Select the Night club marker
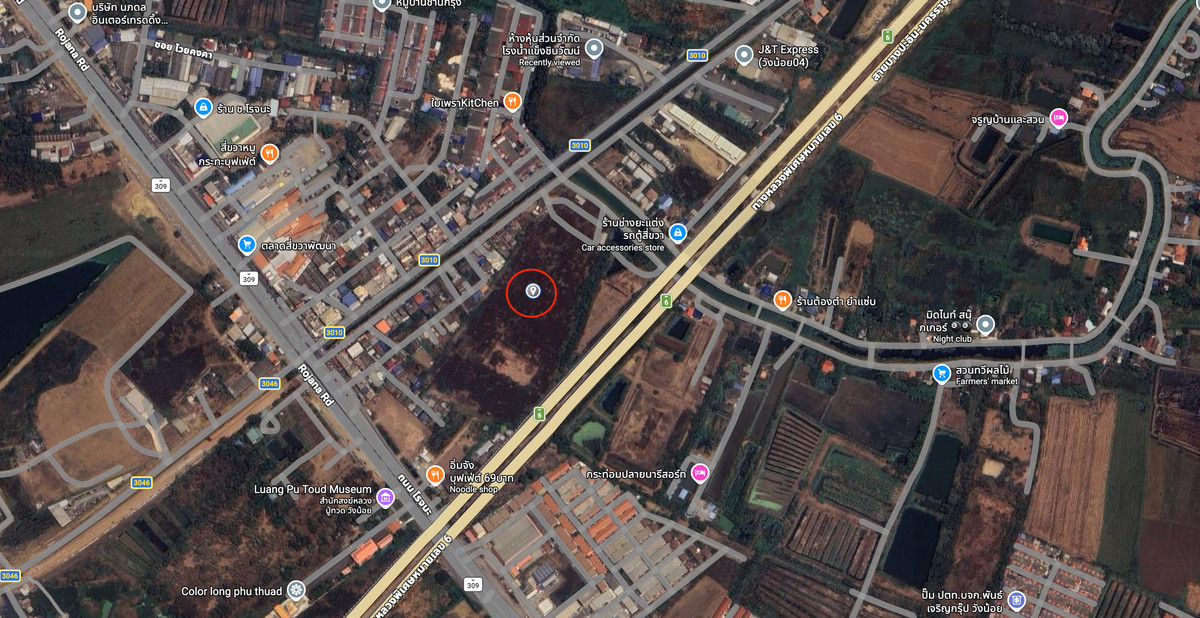1200x618 pixels. 985,324
